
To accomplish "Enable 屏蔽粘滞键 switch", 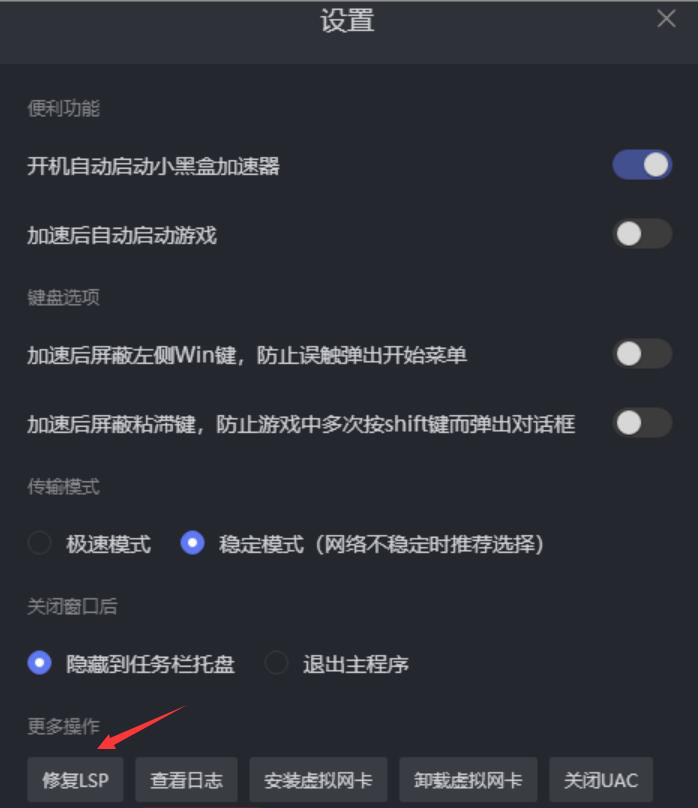I will point(642,423).
